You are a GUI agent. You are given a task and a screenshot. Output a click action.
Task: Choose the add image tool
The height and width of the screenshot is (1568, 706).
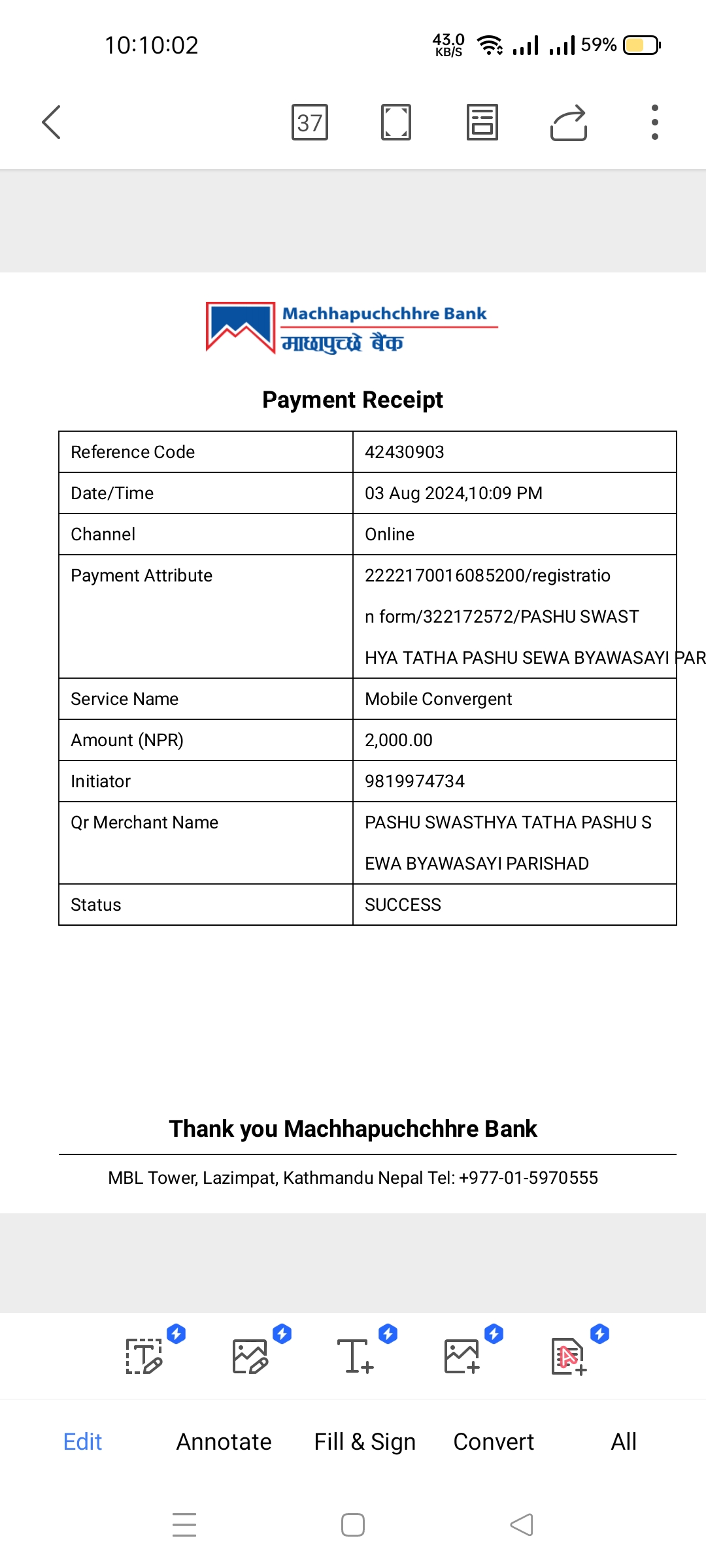462,1356
